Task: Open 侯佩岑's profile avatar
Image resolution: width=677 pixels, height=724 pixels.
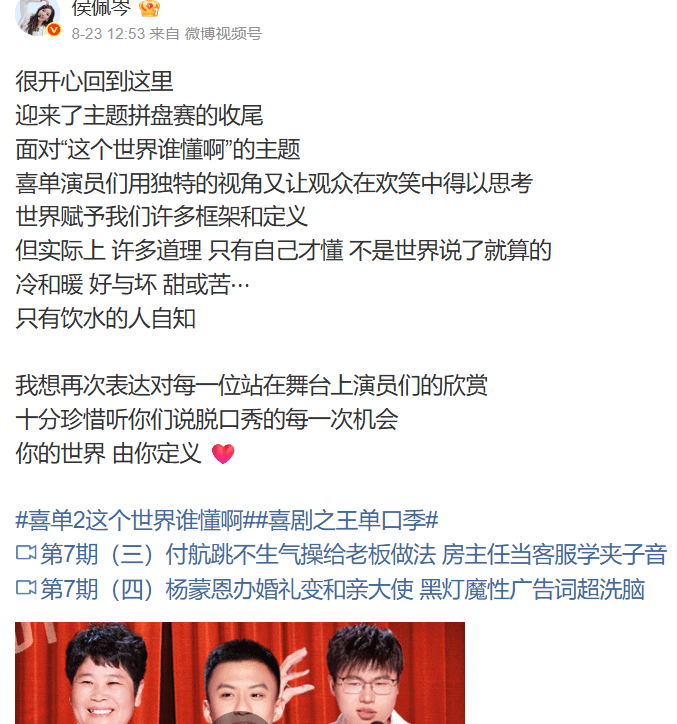Action: point(35,15)
